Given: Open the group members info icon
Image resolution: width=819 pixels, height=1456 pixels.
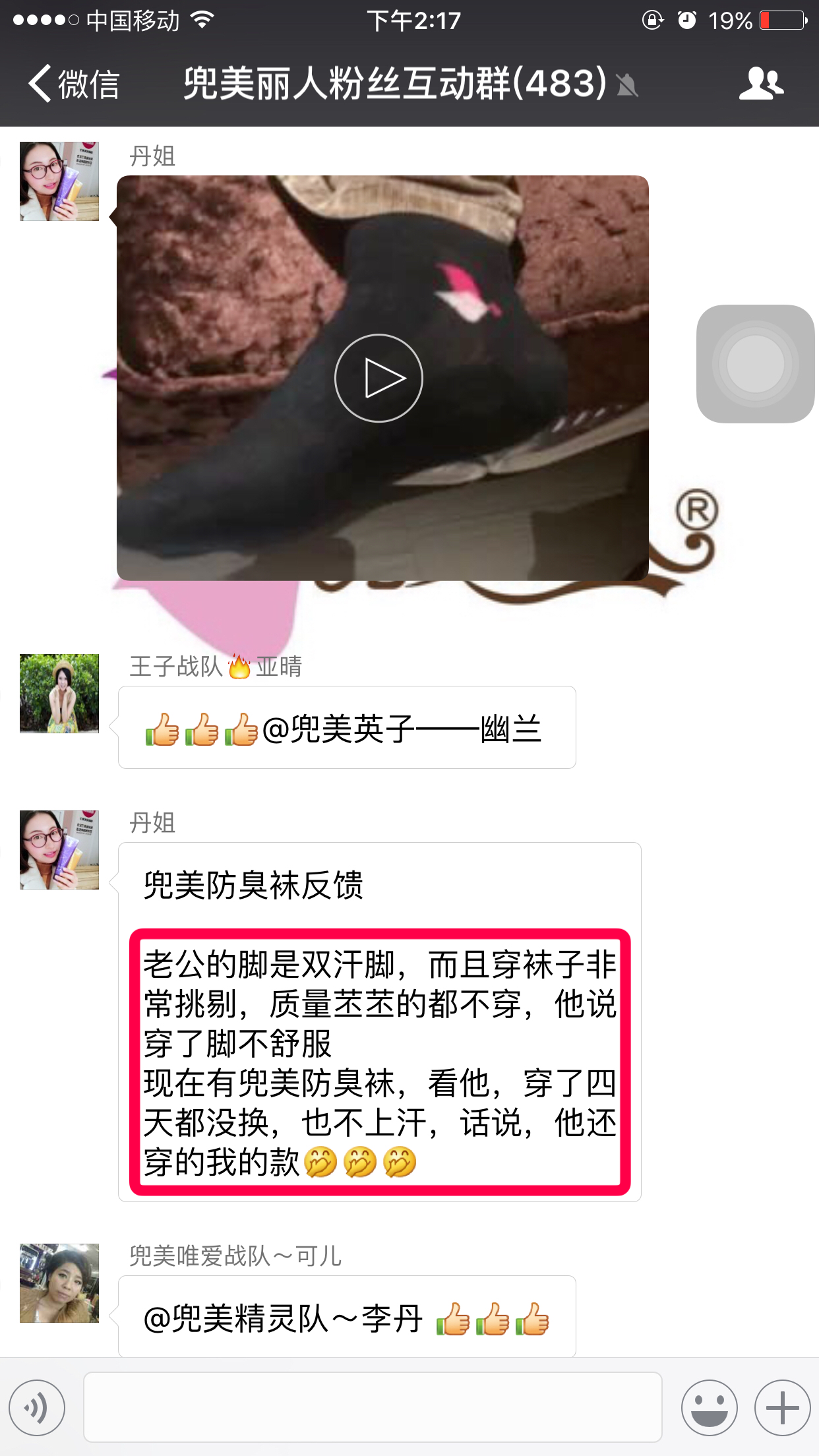Looking at the screenshot, I should 761,84.
